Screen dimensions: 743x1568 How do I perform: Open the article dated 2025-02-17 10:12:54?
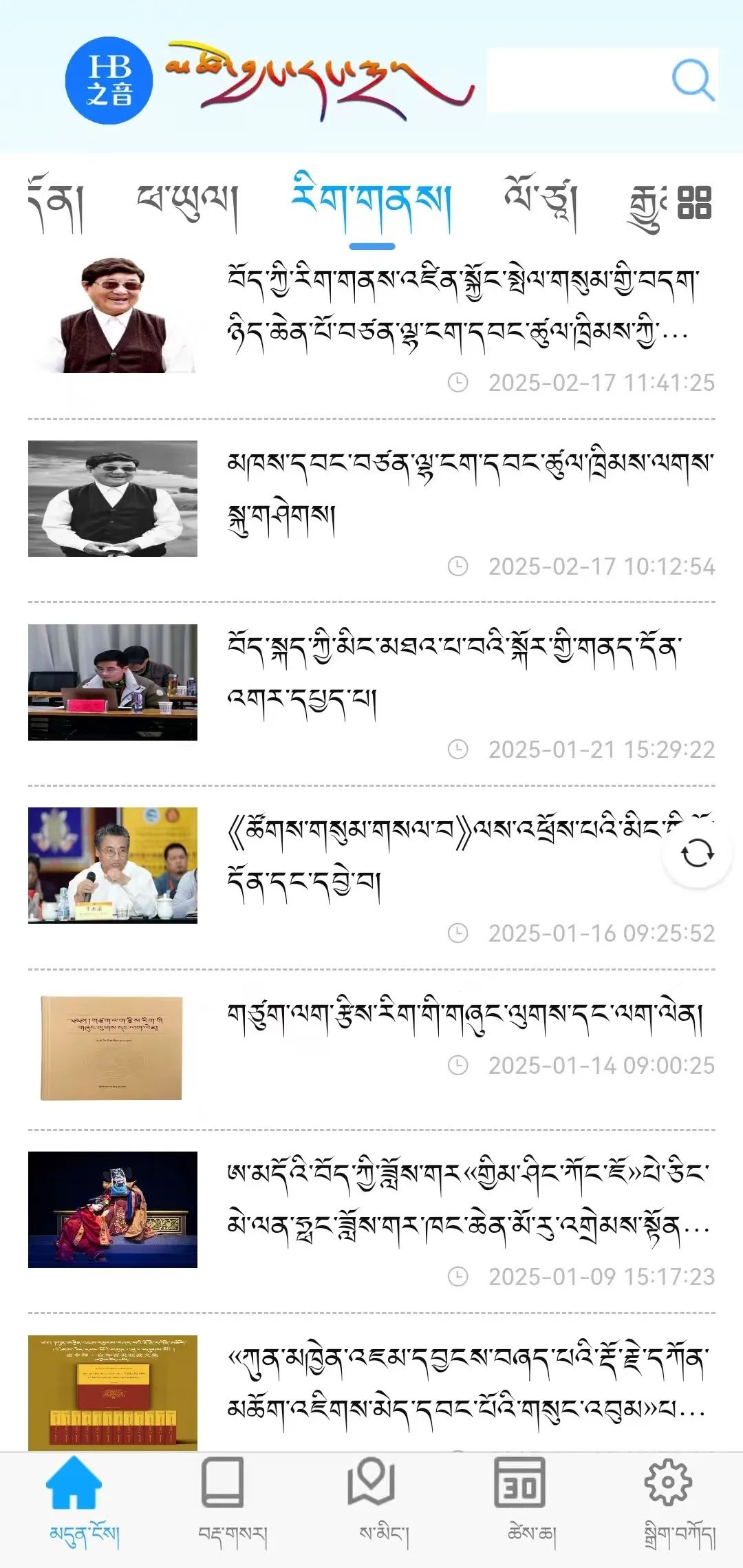click(x=371, y=509)
